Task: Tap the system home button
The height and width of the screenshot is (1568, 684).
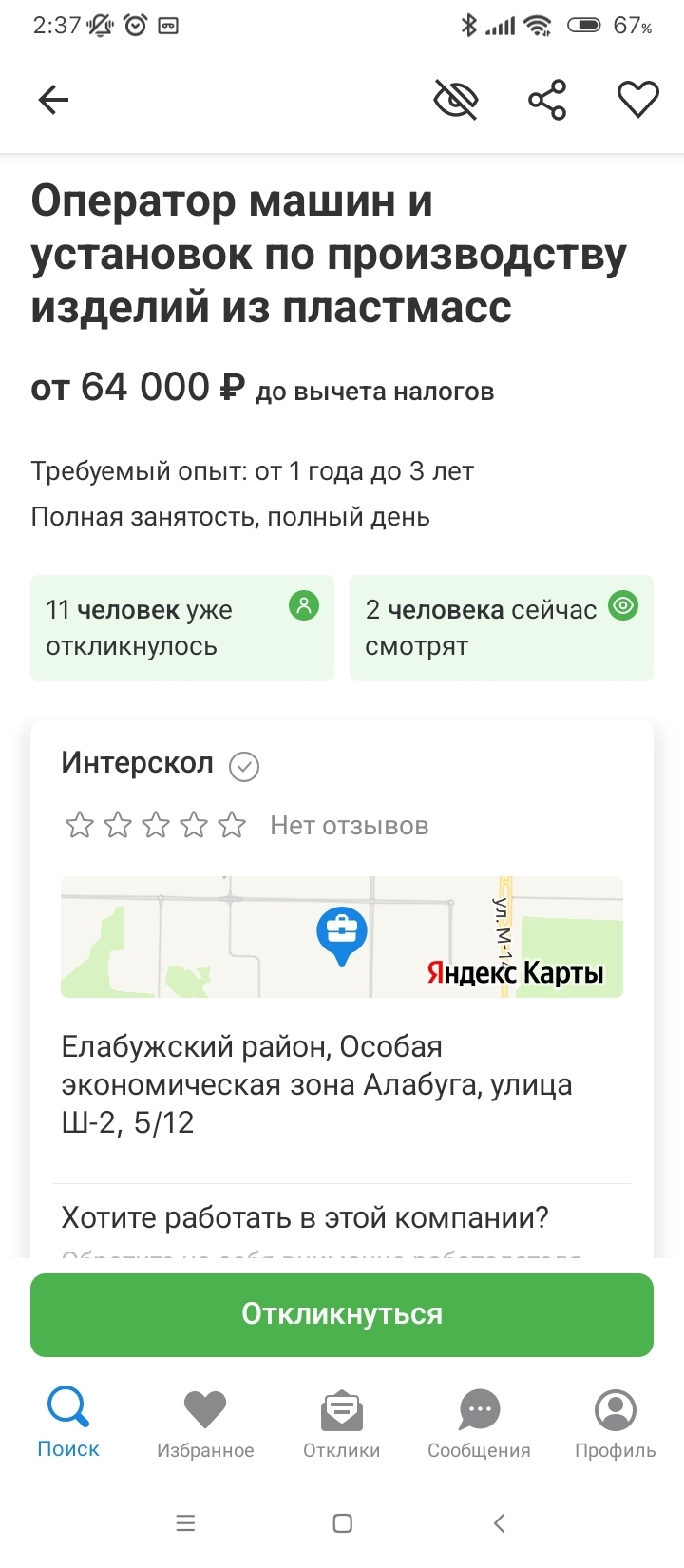Action: [343, 1523]
